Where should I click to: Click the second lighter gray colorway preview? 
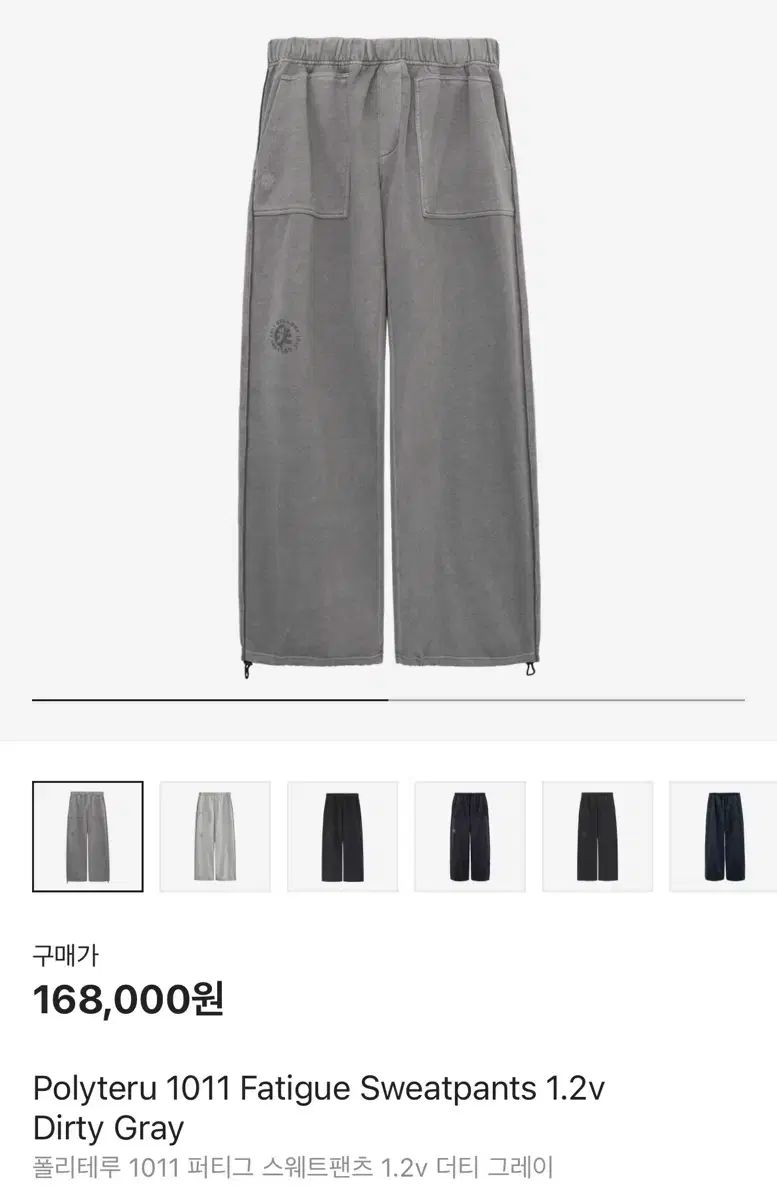tap(213, 834)
